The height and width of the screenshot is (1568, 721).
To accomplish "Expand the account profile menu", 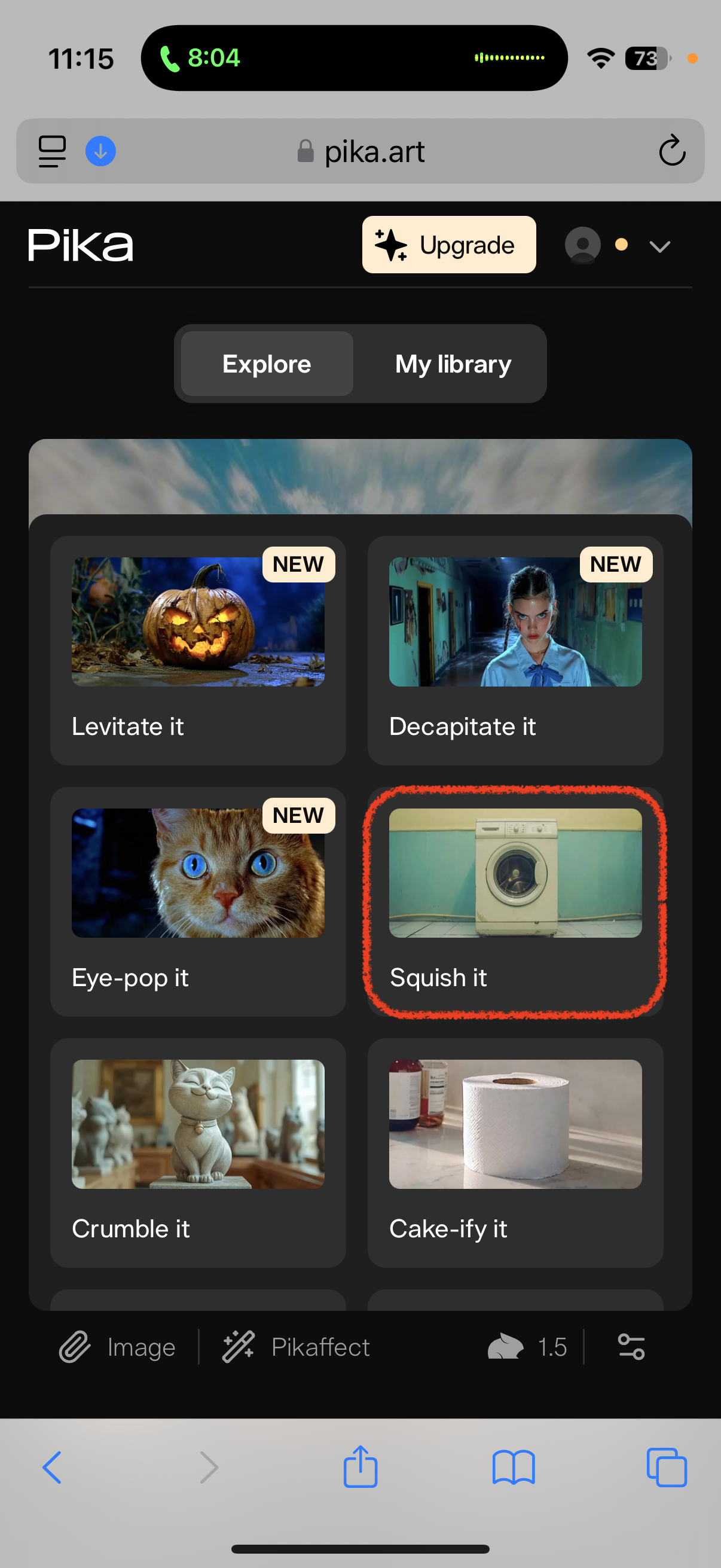I will tap(659, 246).
